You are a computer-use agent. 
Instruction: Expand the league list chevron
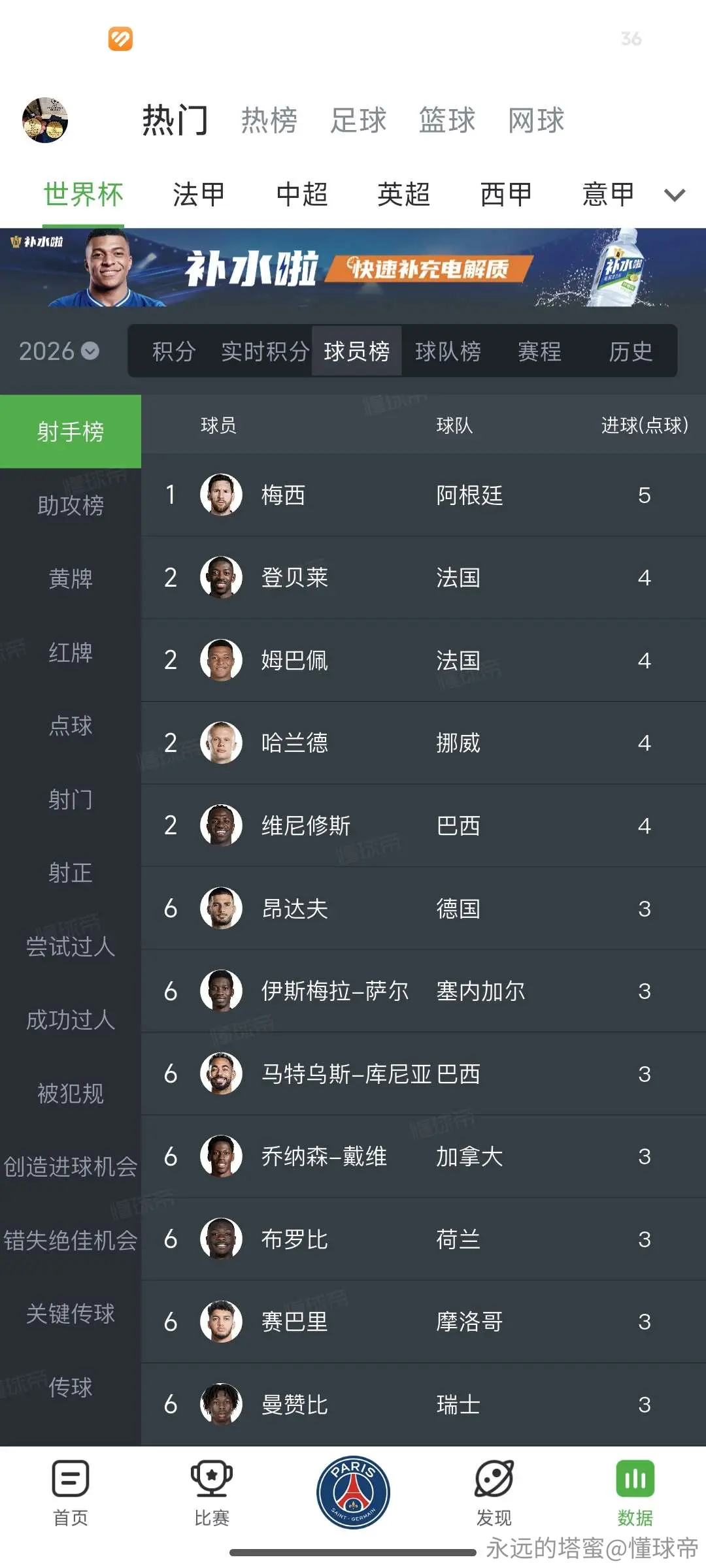(674, 195)
